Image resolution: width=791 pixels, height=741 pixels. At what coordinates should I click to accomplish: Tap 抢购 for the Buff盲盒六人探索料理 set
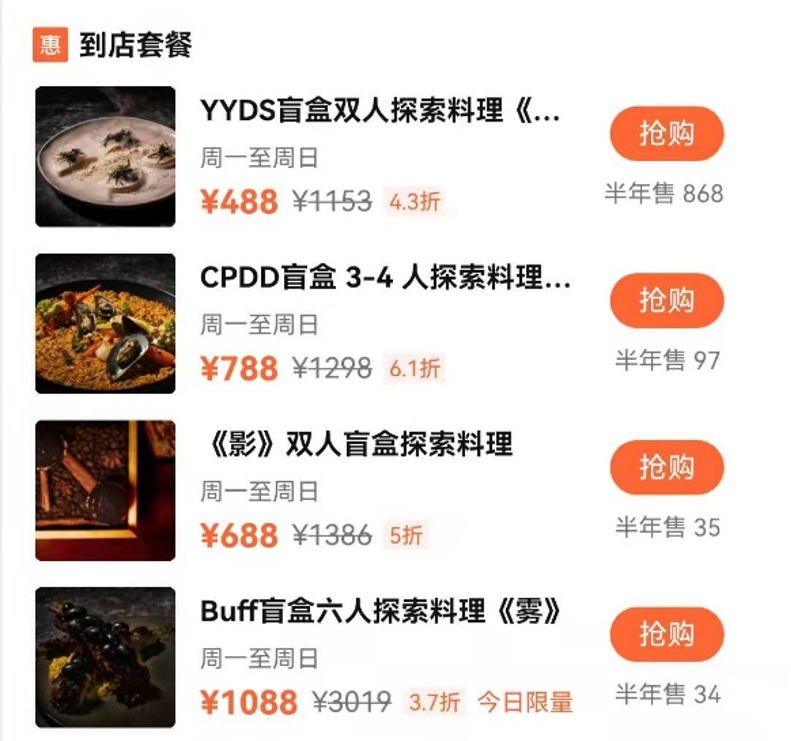pos(666,634)
